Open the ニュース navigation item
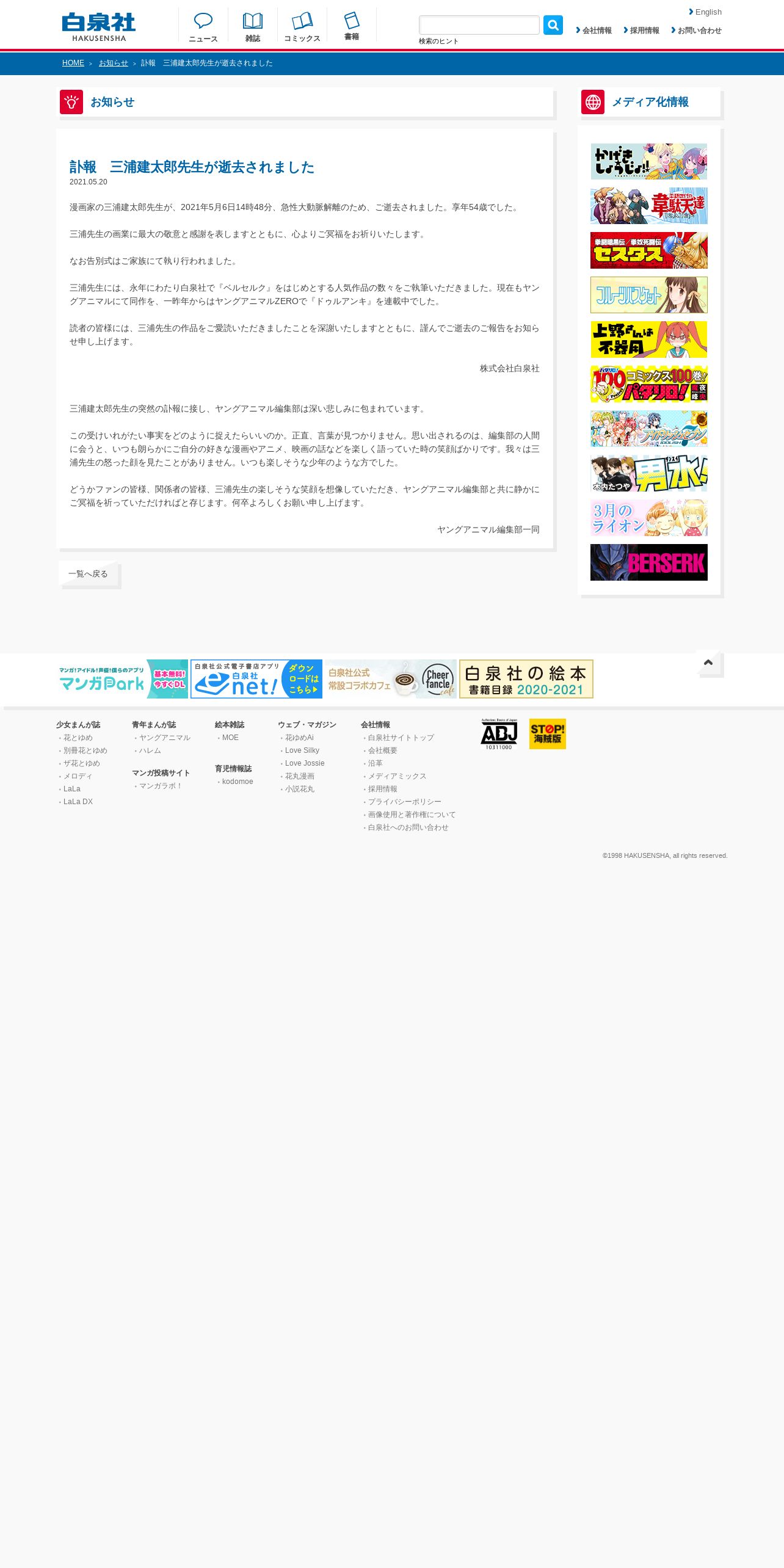This screenshot has height=1568, width=784. click(x=203, y=27)
